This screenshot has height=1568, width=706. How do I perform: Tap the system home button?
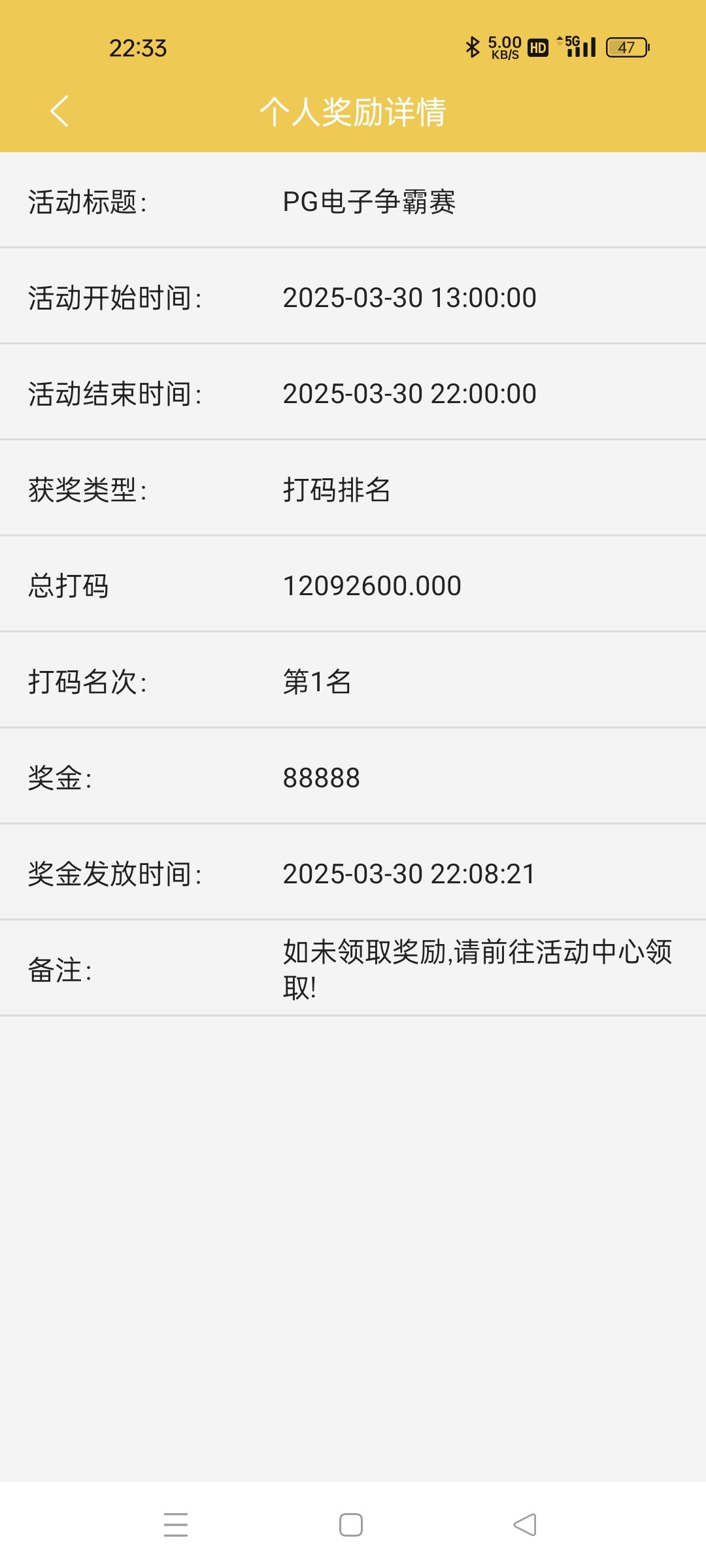click(x=351, y=1524)
